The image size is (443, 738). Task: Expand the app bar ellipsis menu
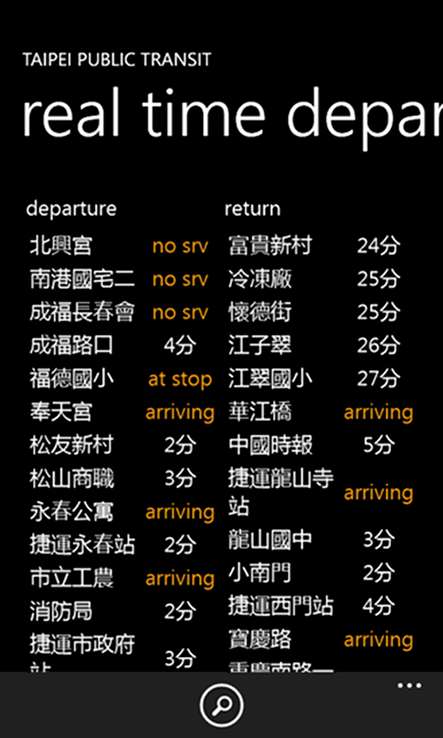[409, 685]
